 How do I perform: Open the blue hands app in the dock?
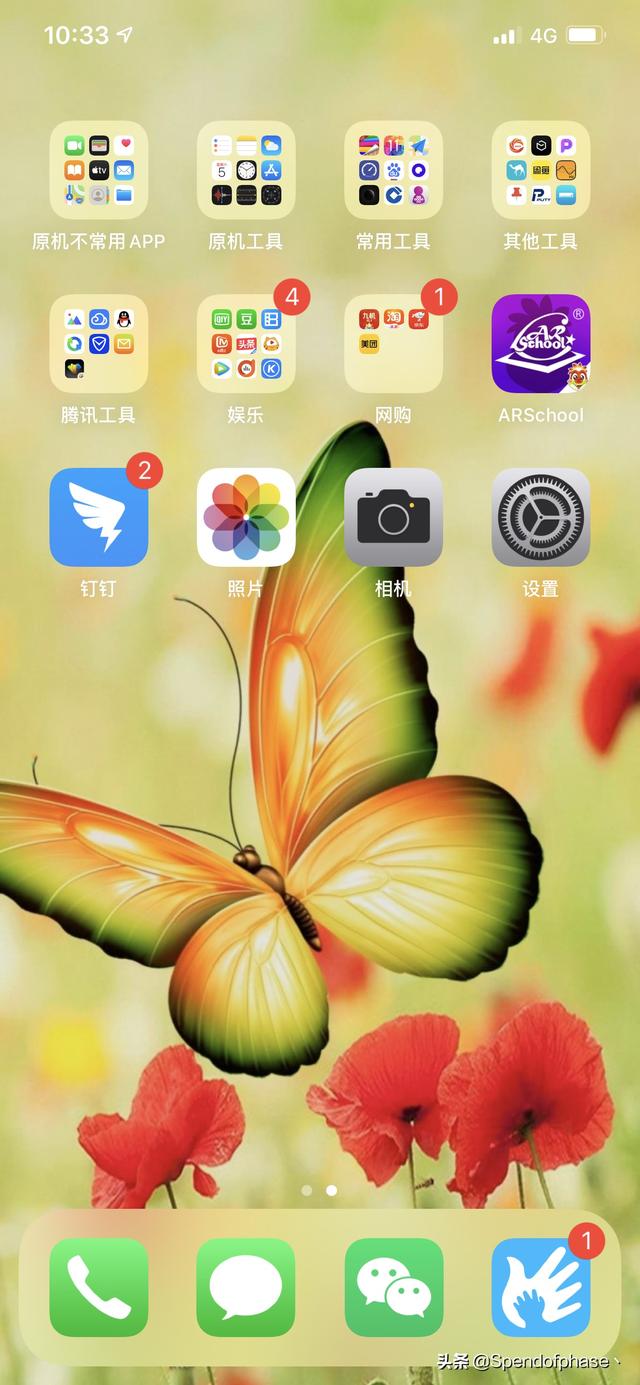pyautogui.click(x=541, y=1288)
